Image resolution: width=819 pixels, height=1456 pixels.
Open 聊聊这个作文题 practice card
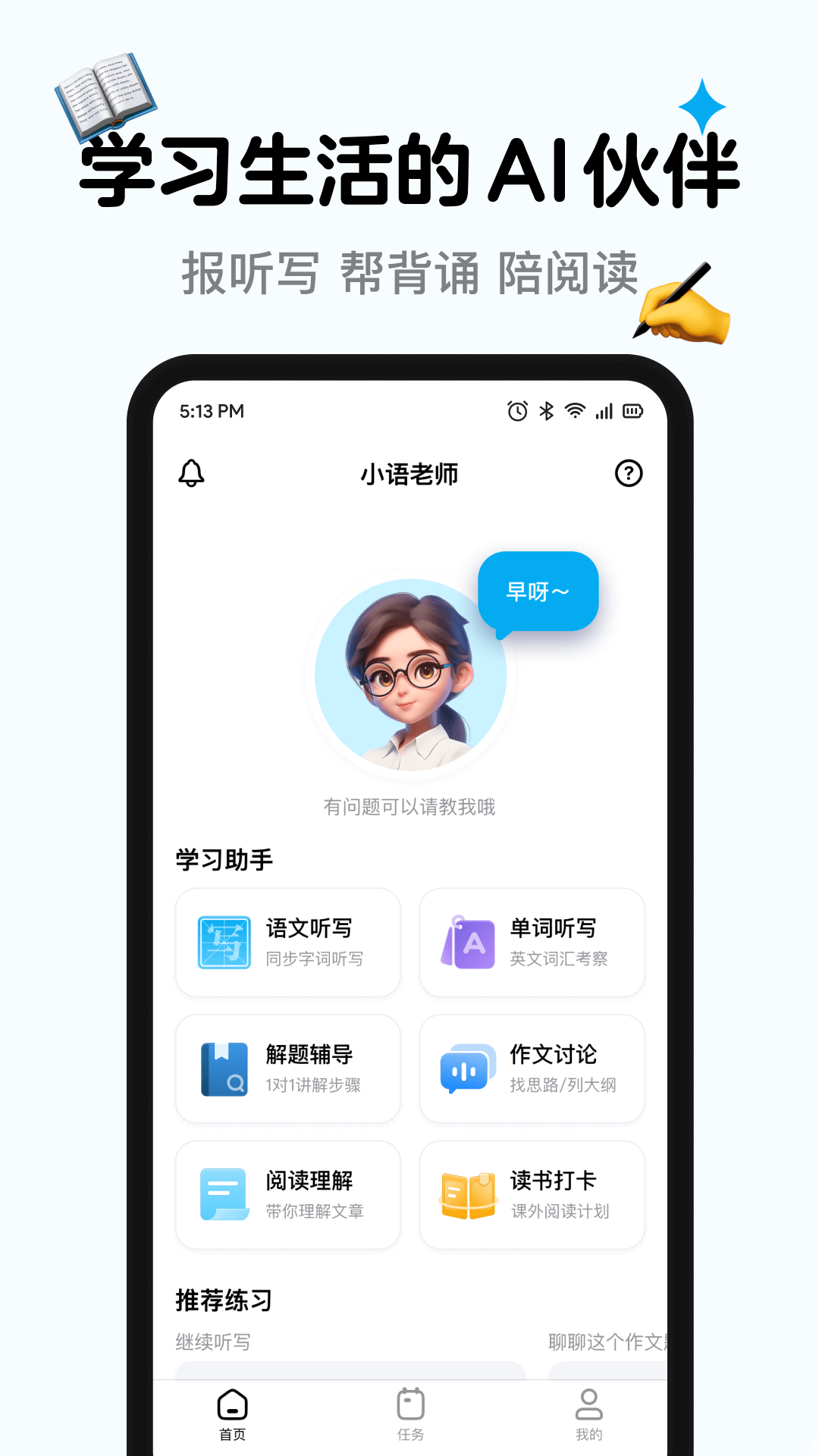point(607,1342)
